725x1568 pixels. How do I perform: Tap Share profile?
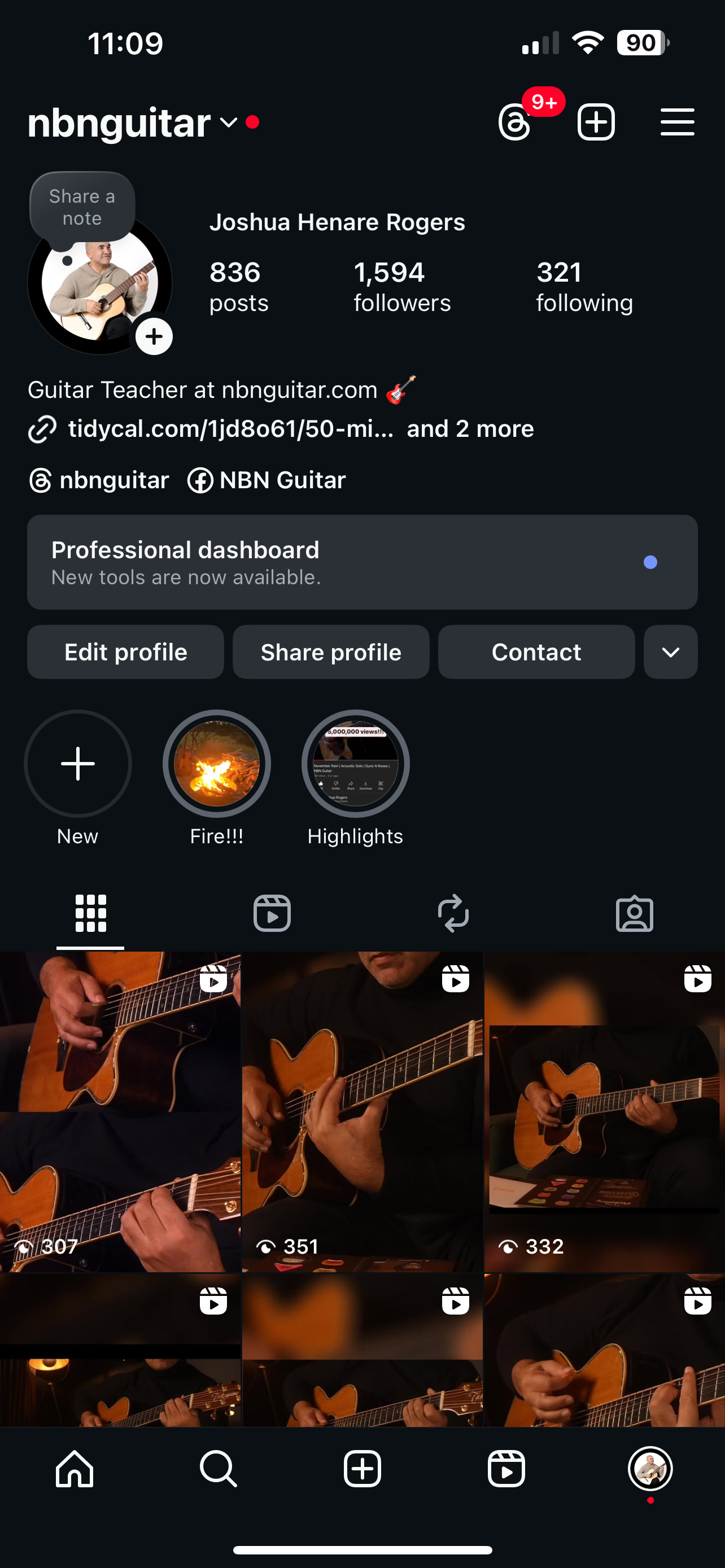pyautogui.click(x=330, y=652)
